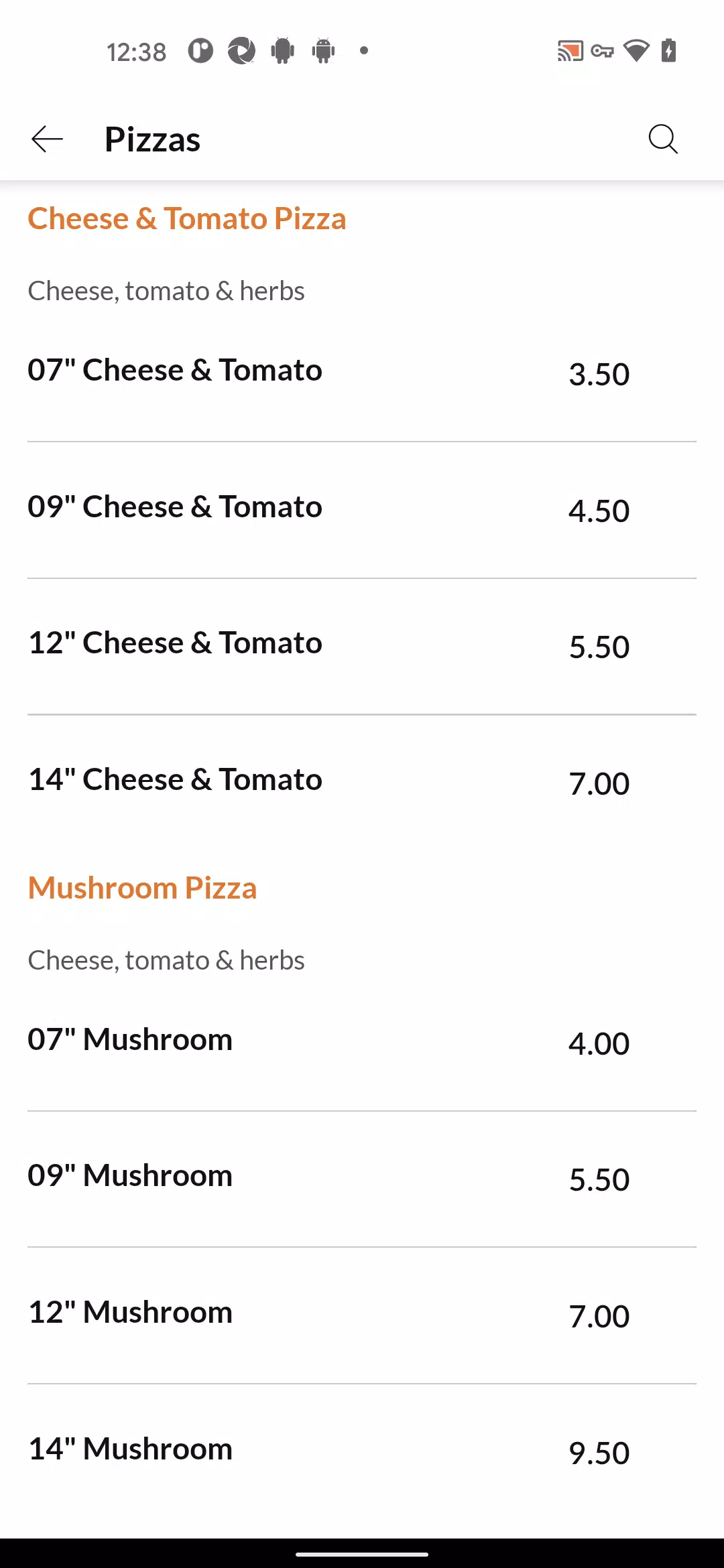This screenshot has width=724, height=1568.
Task: Pick the 12" Cheese & Tomato pizza
Action: pyautogui.click(x=362, y=647)
